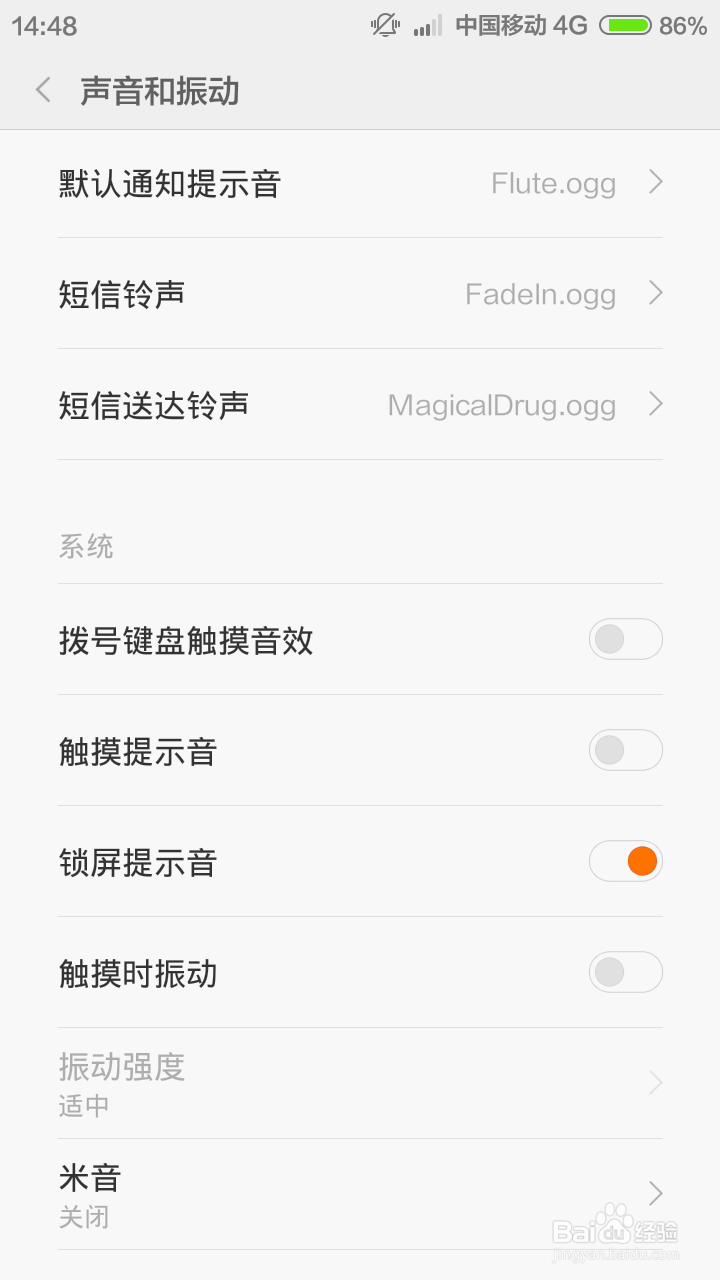Enable 拨号键盘触摸音效 switch
Viewport: 720px width, 1280px height.
[x=625, y=639]
